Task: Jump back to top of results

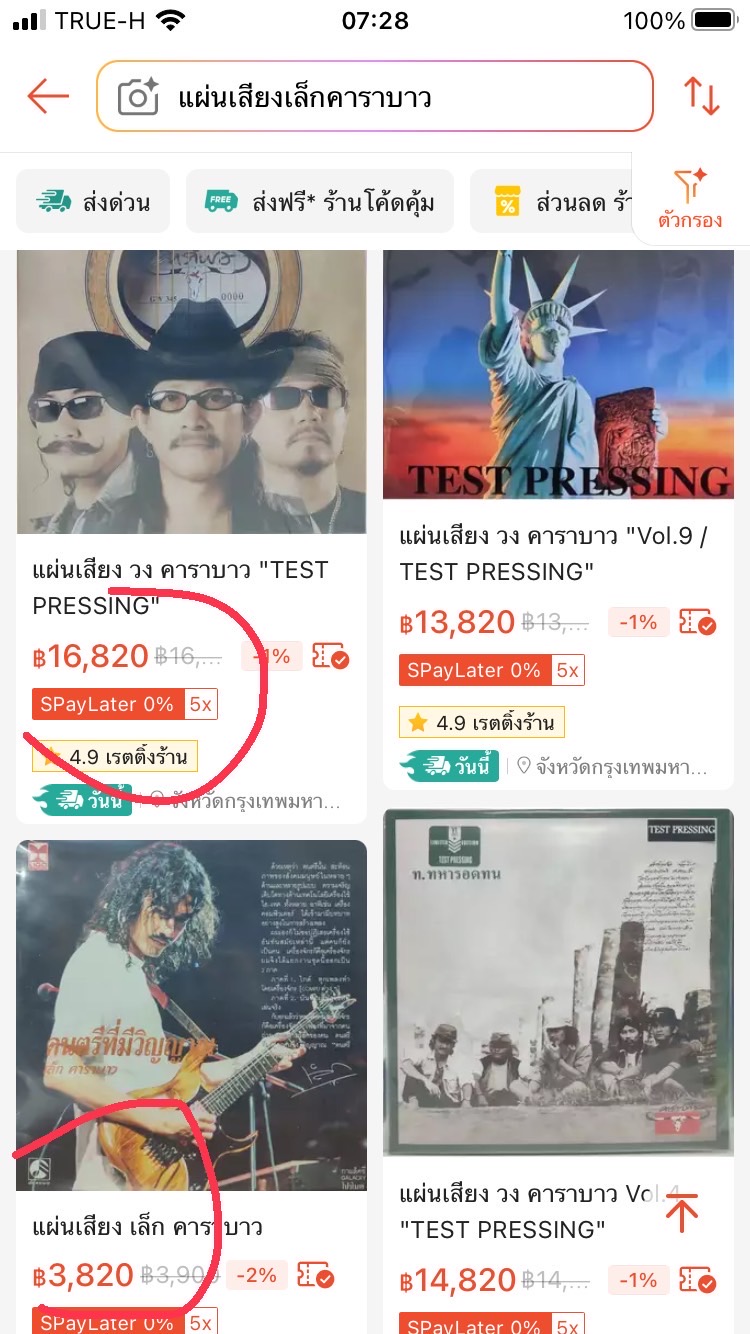Action: (681, 1213)
